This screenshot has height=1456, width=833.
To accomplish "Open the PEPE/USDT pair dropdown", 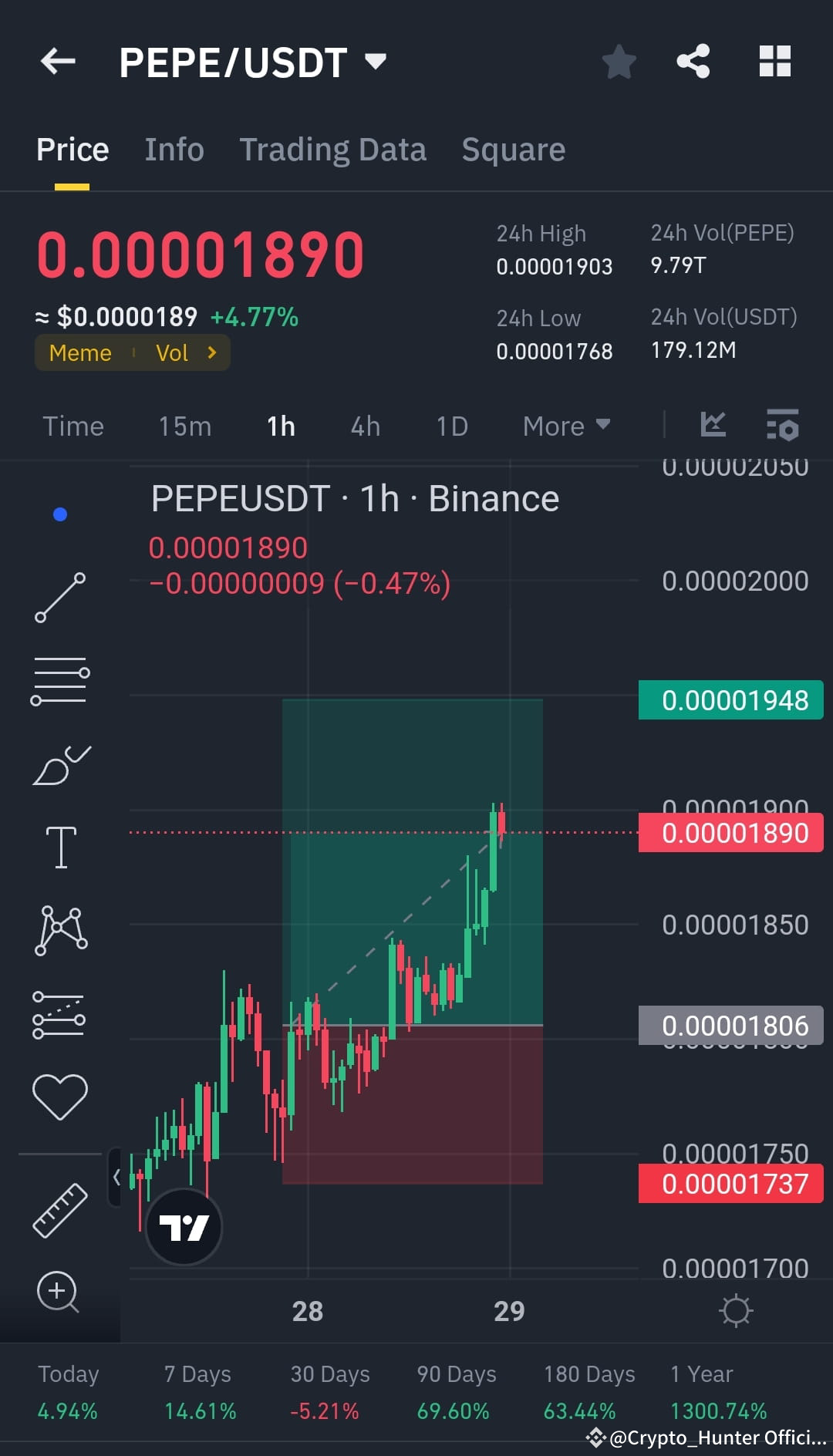I will [376, 62].
